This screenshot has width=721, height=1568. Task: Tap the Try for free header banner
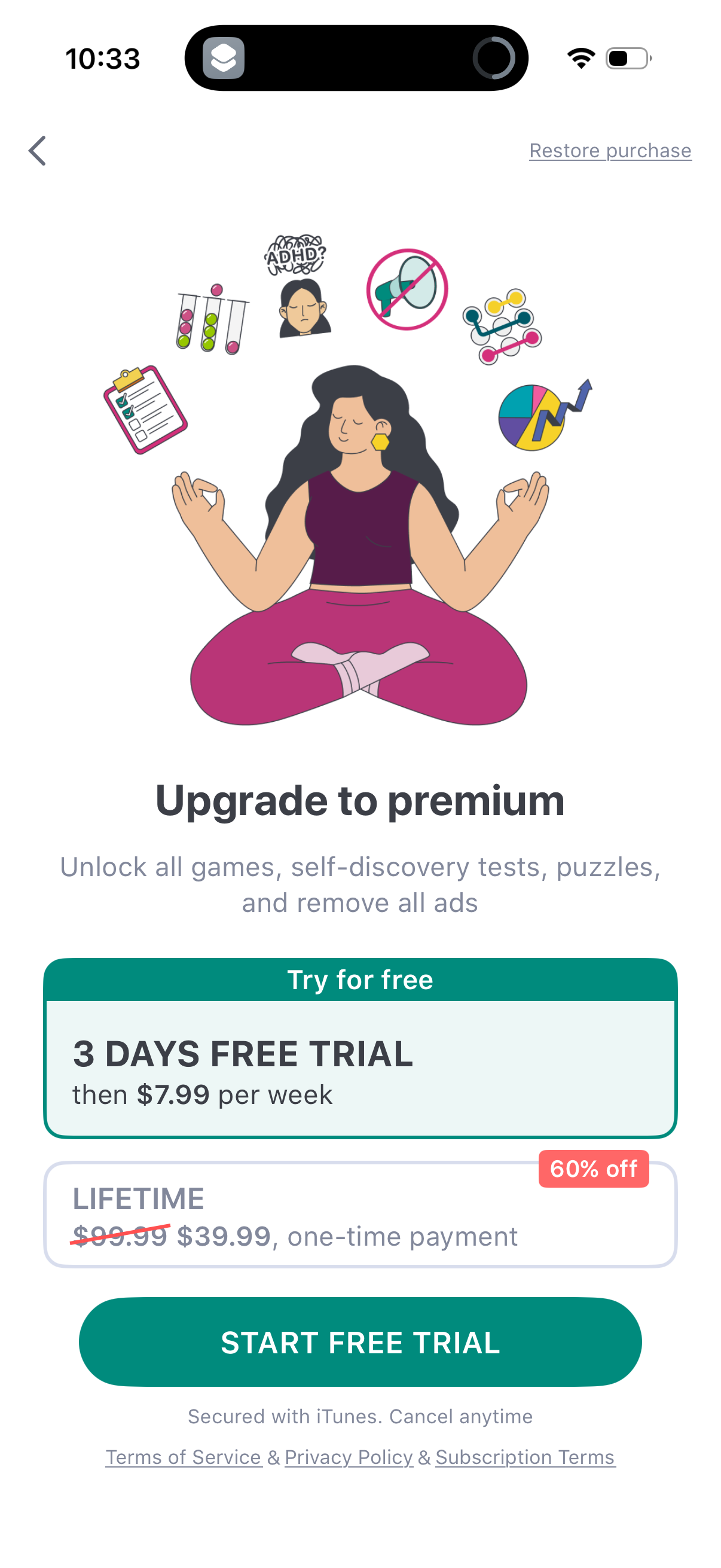(x=360, y=980)
